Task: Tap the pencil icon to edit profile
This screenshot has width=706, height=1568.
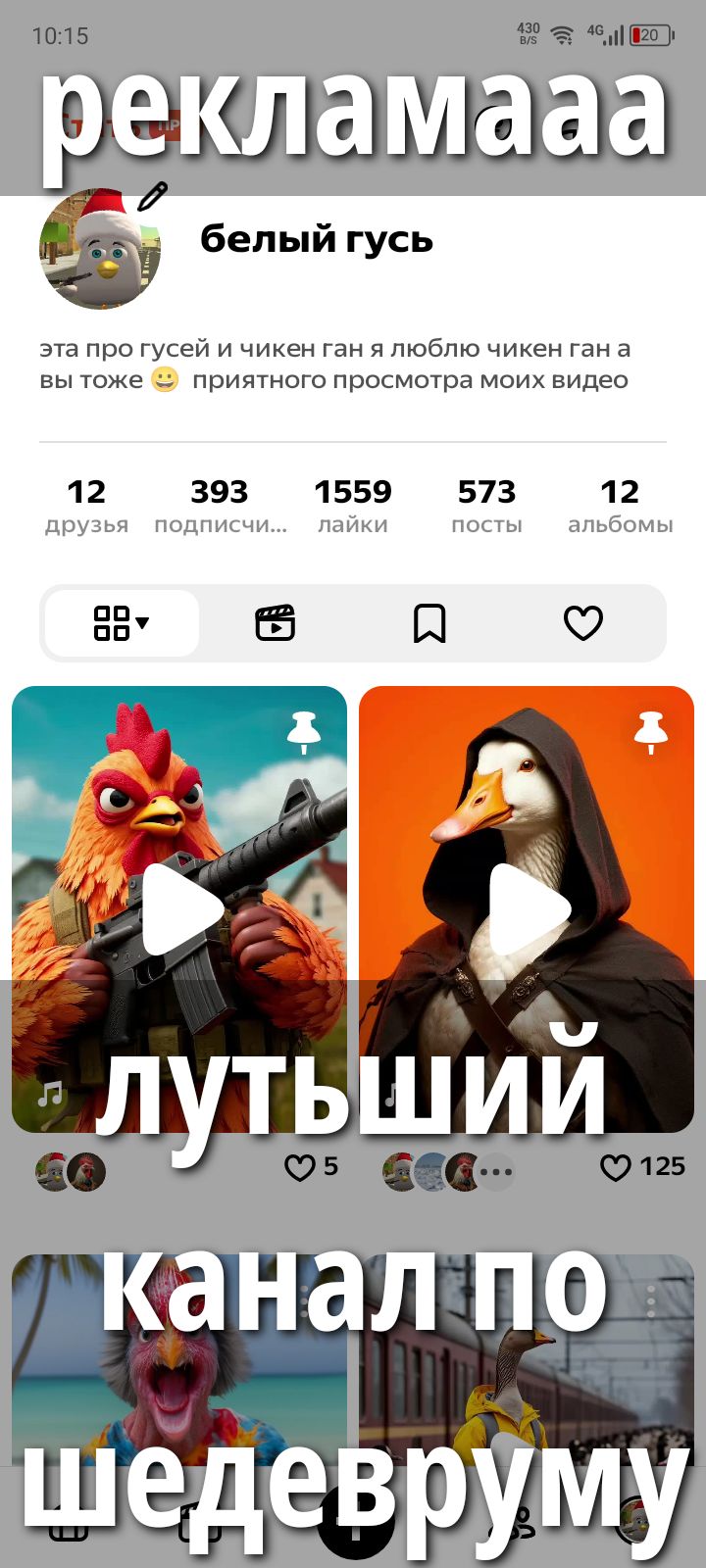Action: [x=151, y=197]
